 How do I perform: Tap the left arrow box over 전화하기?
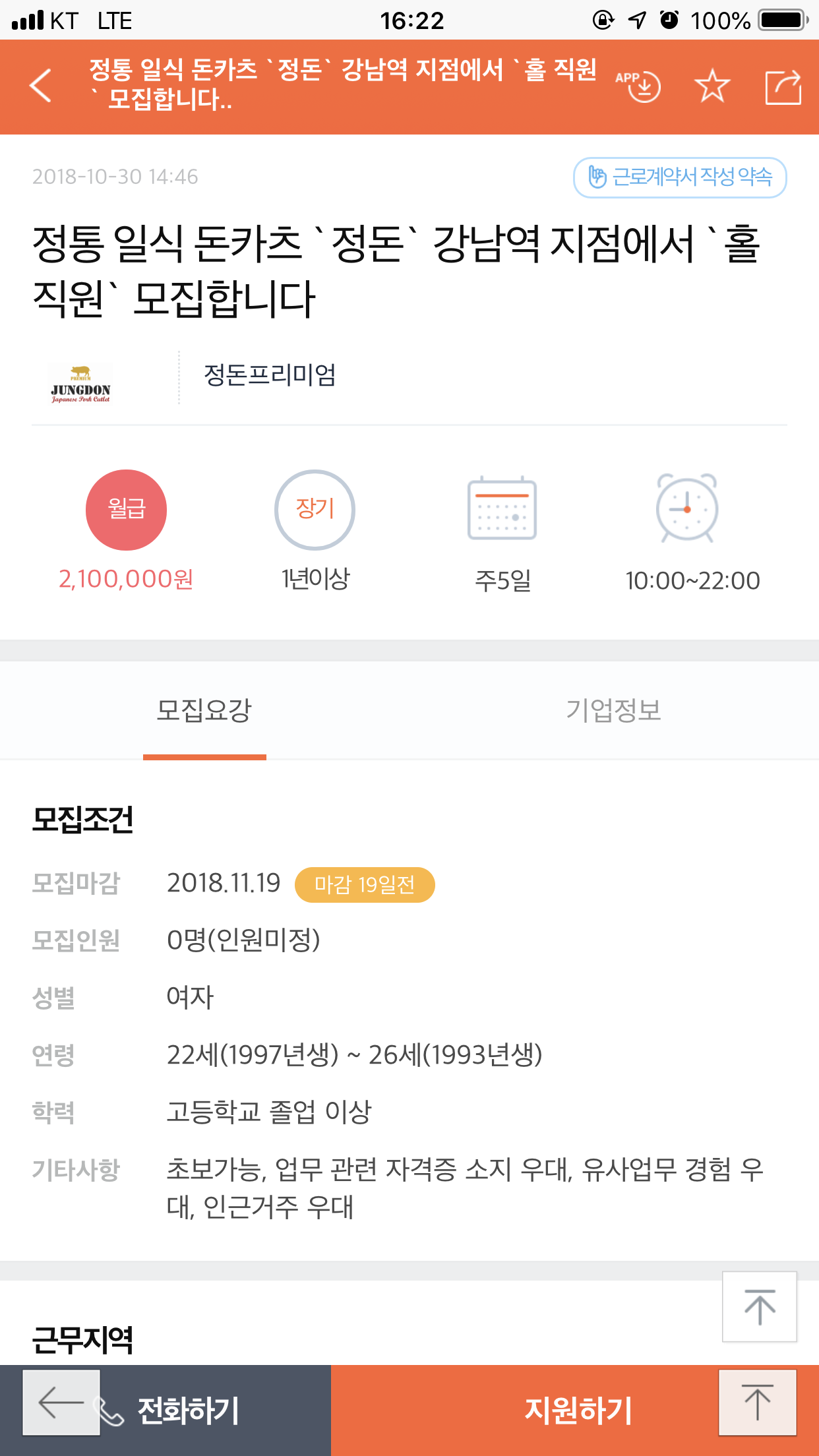61,1402
